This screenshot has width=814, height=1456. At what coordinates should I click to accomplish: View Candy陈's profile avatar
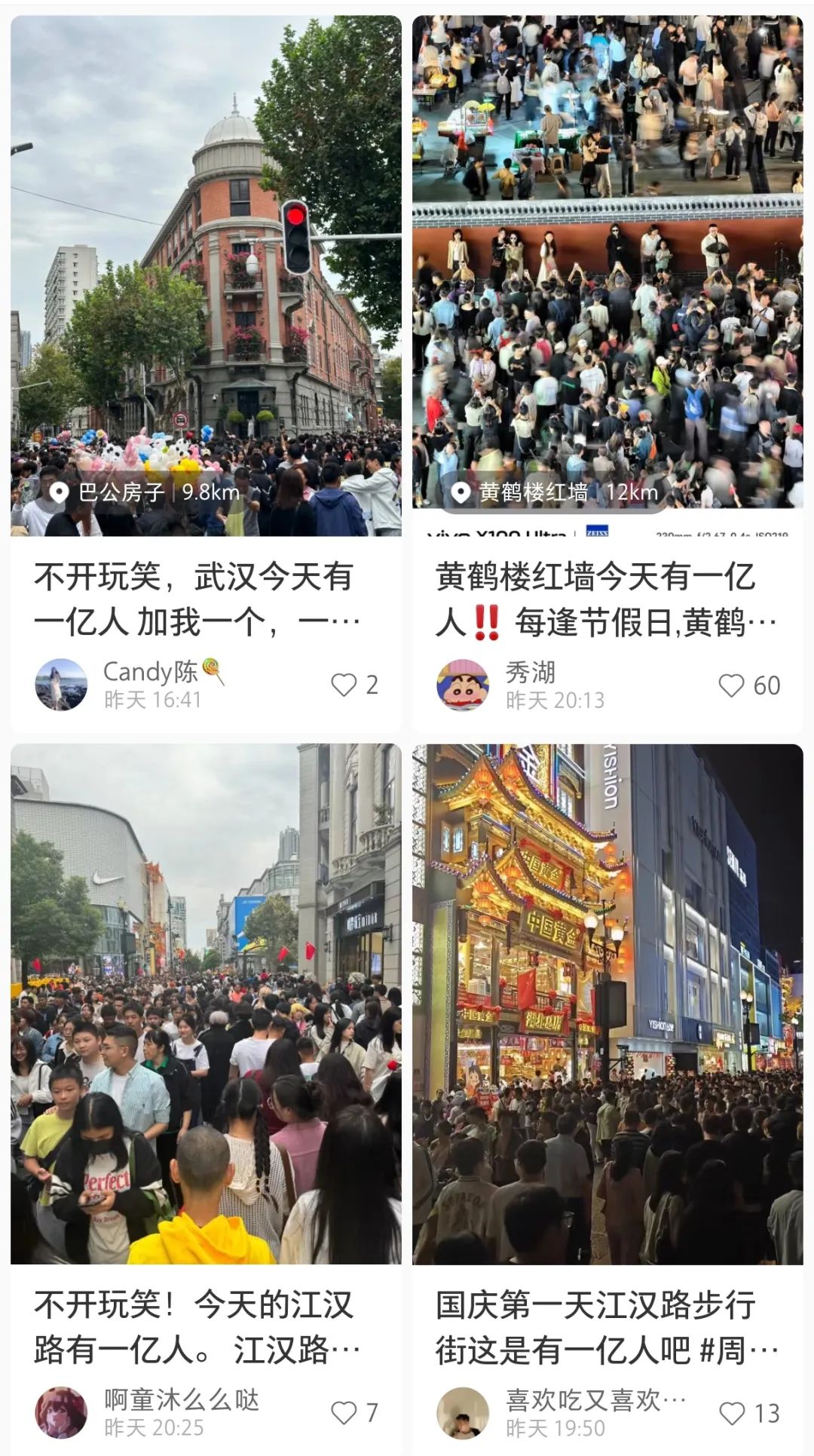click(61, 685)
